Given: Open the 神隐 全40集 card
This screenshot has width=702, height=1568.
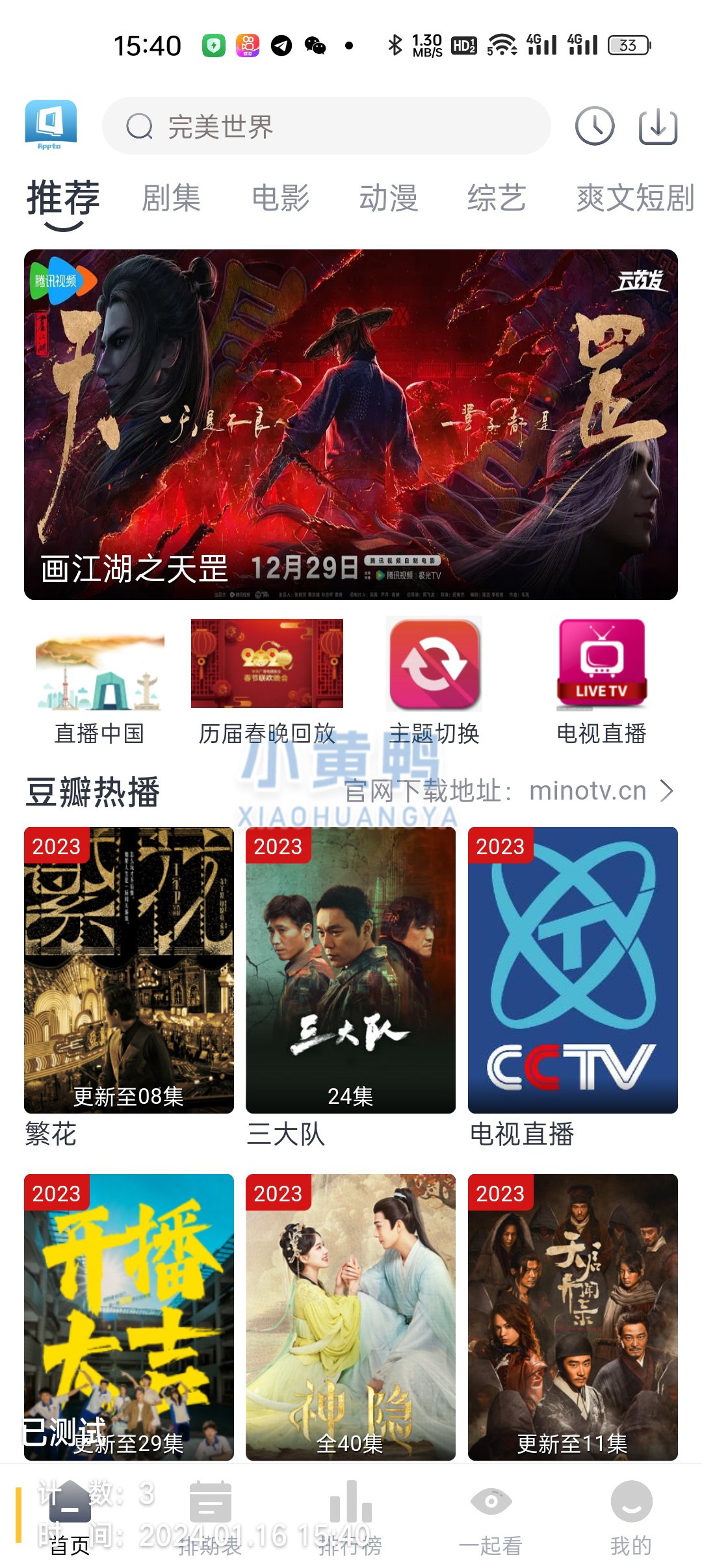Looking at the screenshot, I should [x=350, y=1316].
